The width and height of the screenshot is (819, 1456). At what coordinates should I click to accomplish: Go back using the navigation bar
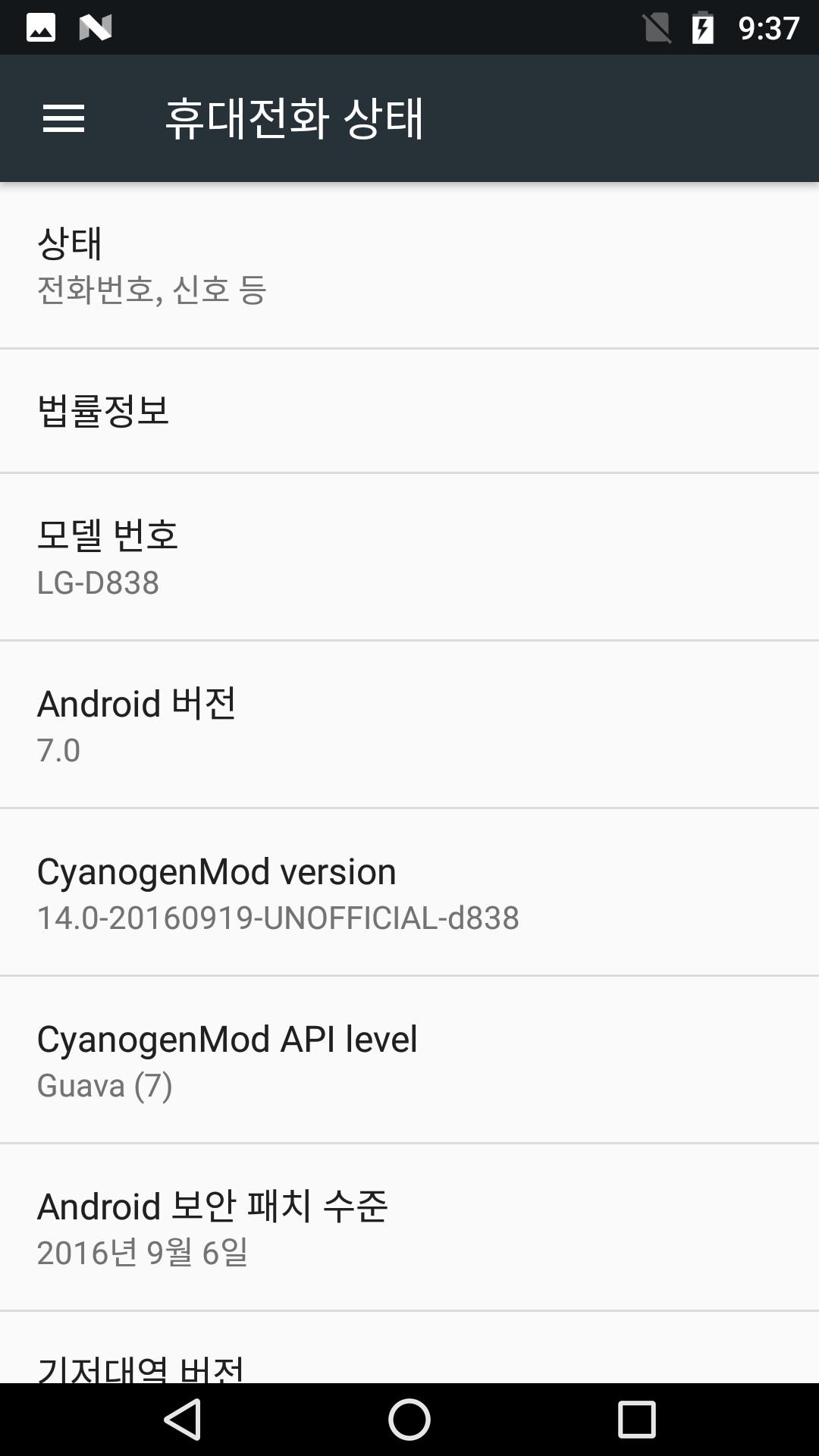[x=183, y=1419]
